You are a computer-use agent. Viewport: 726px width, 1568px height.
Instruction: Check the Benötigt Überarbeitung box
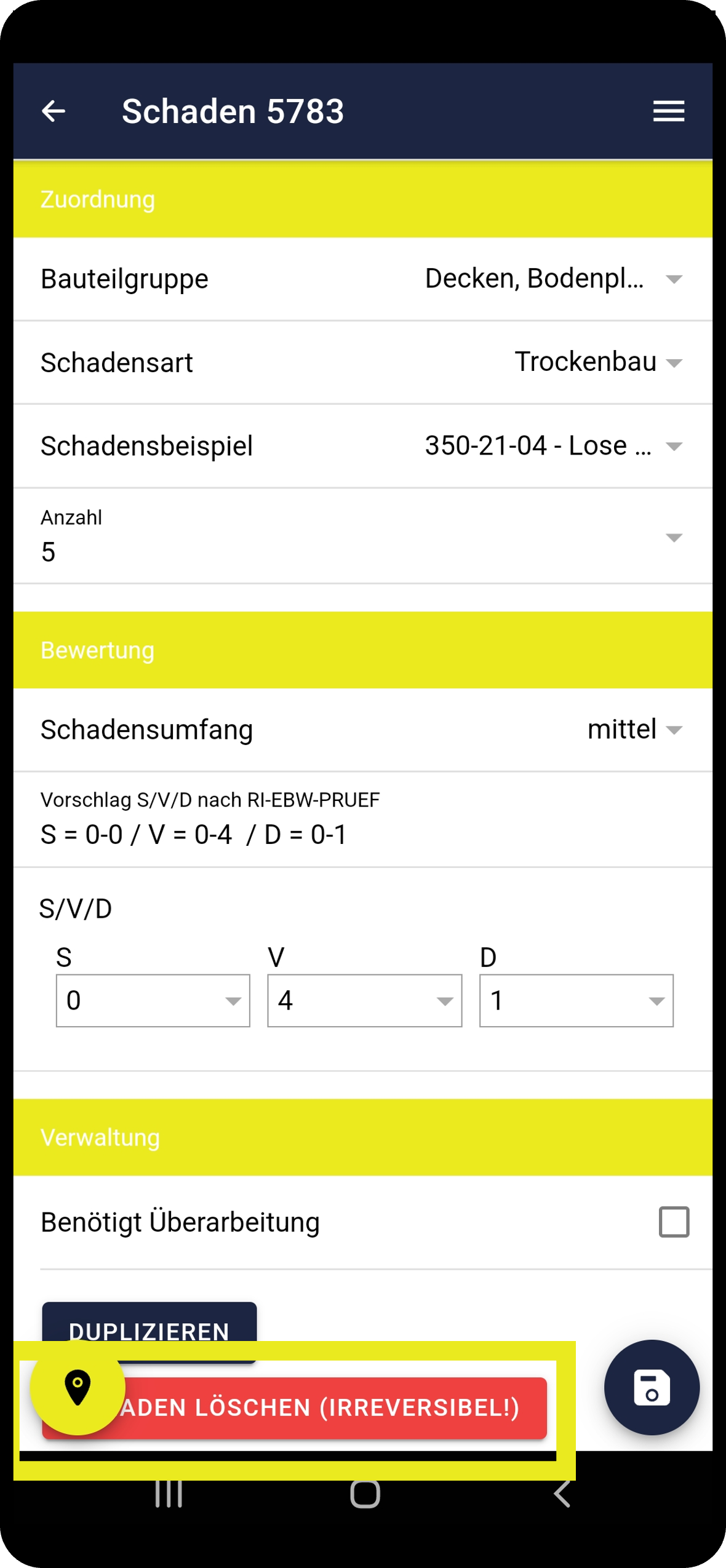pyautogui.click(x=674, y=1222)
